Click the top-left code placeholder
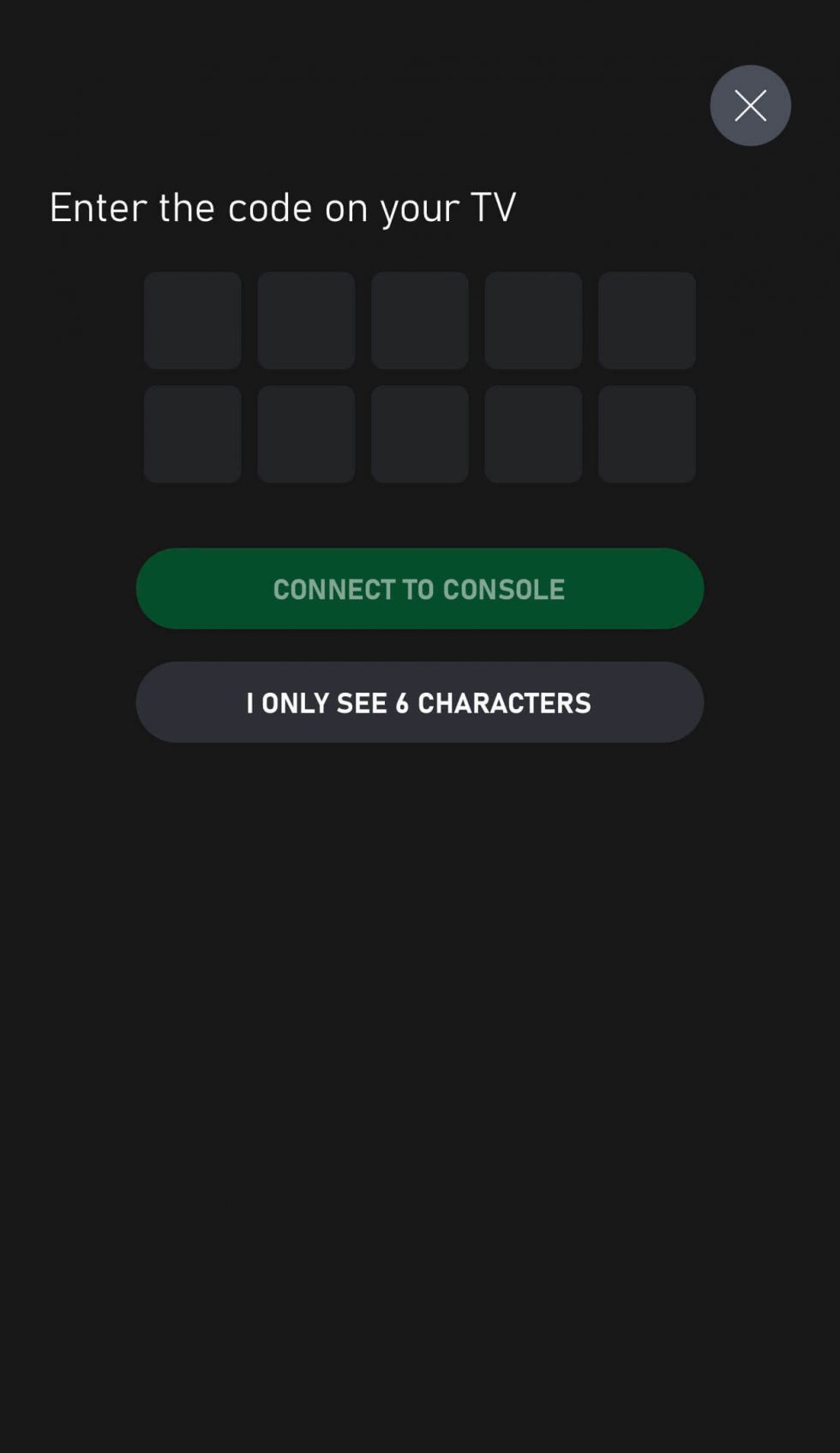Image resolution: width=840 pixels, height=1453 pixels. click(192, 320)
